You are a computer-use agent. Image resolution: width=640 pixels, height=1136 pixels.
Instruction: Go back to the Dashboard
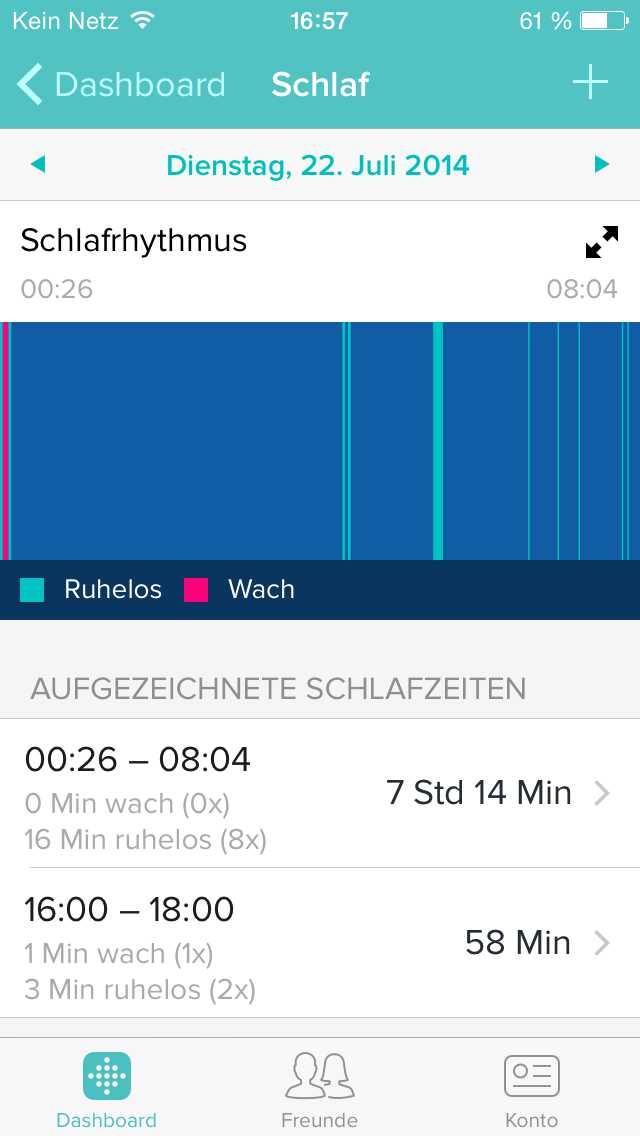point(120,85)
